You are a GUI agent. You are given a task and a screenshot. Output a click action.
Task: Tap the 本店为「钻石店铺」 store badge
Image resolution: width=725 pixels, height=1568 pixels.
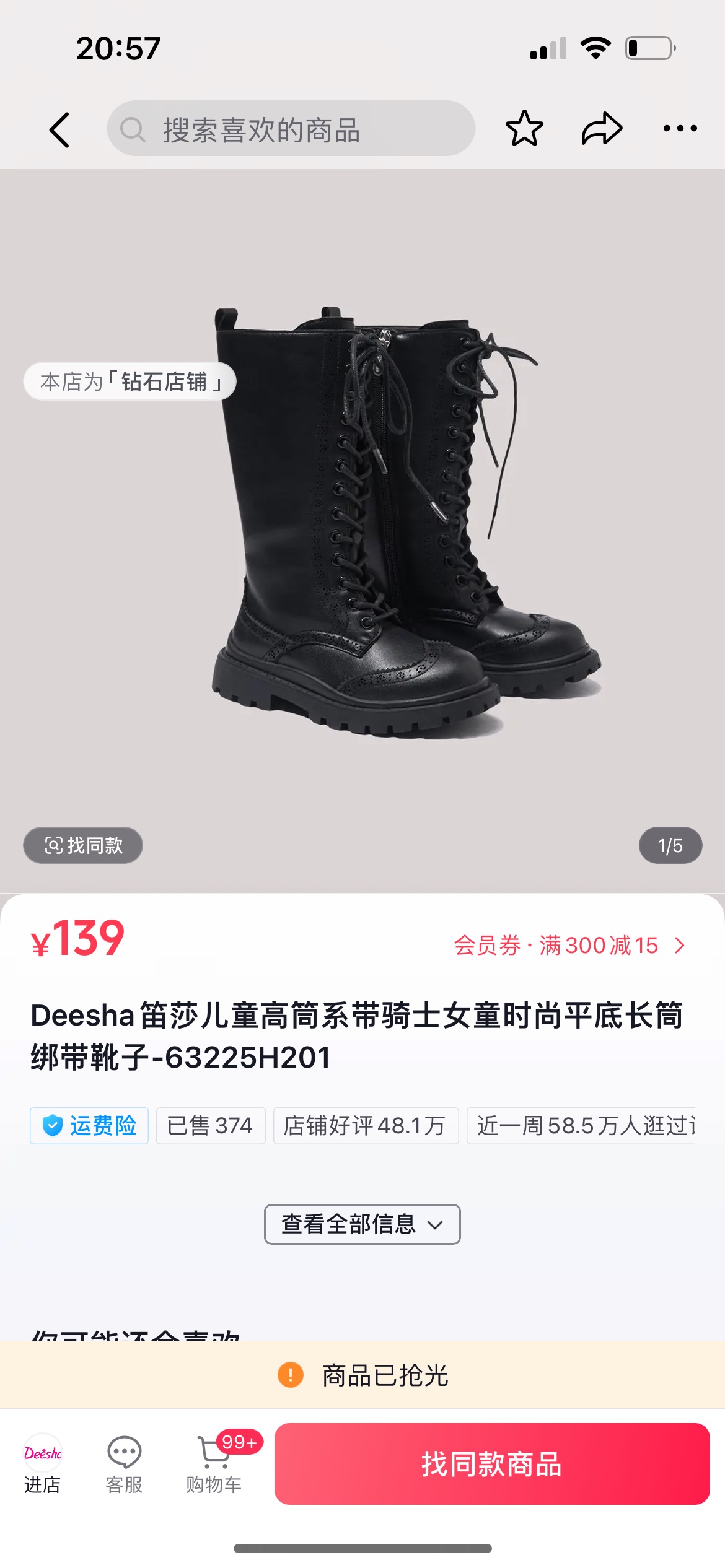coord(130,381)
